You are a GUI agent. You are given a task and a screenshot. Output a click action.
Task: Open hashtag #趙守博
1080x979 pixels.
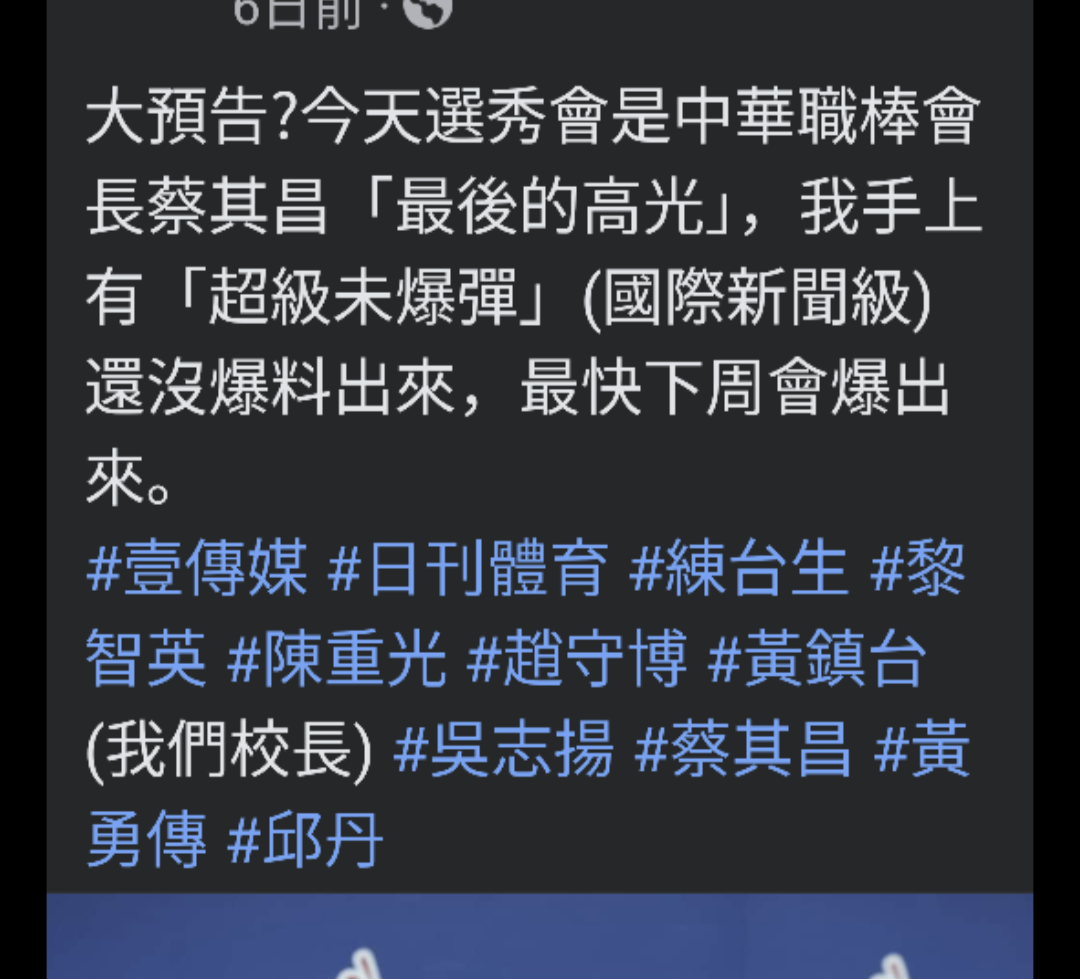coord(577,661)
